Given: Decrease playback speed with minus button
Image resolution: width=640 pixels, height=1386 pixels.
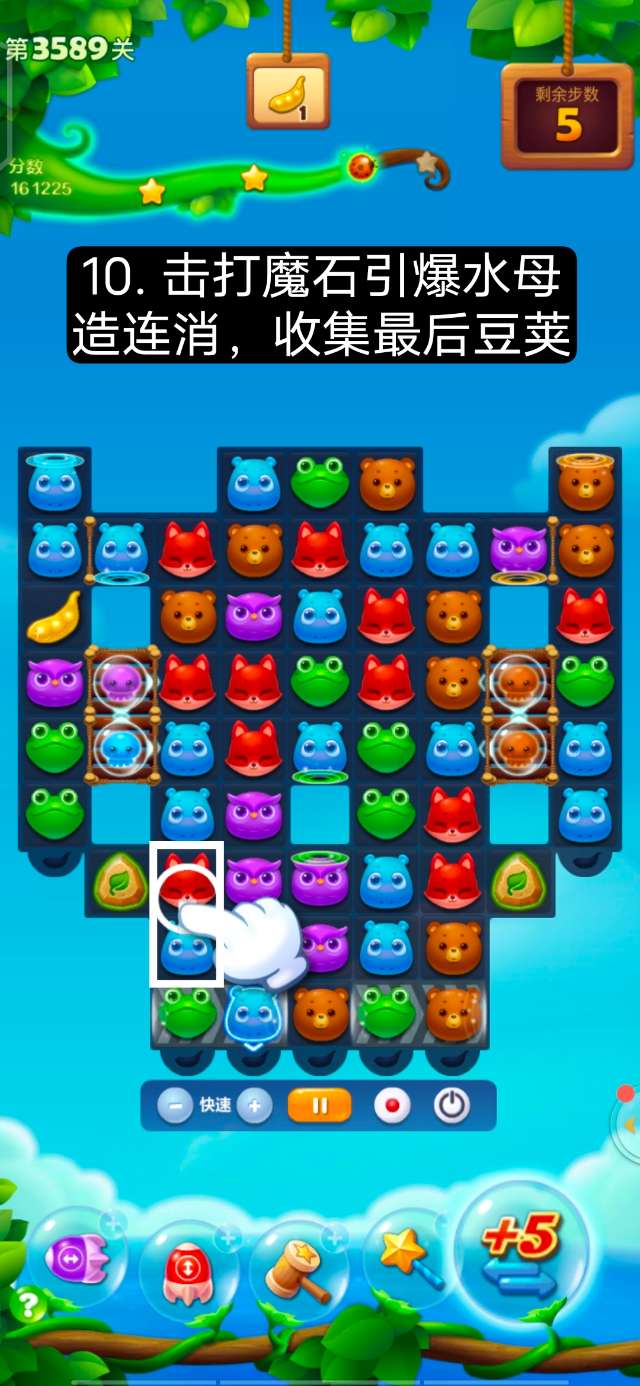Looking at the screenshot, I should 175,1106.
